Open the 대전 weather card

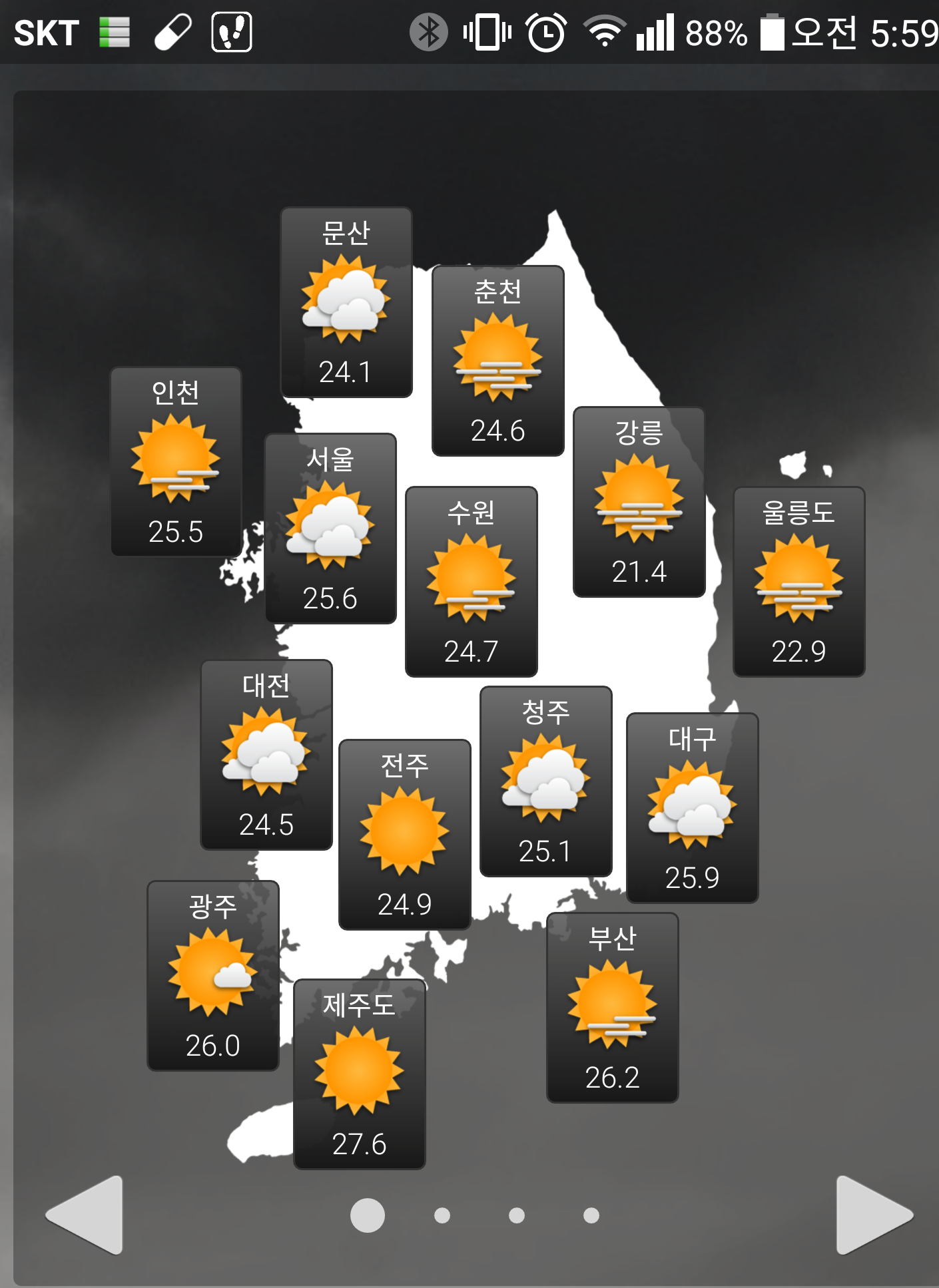[x=266, y=755]
